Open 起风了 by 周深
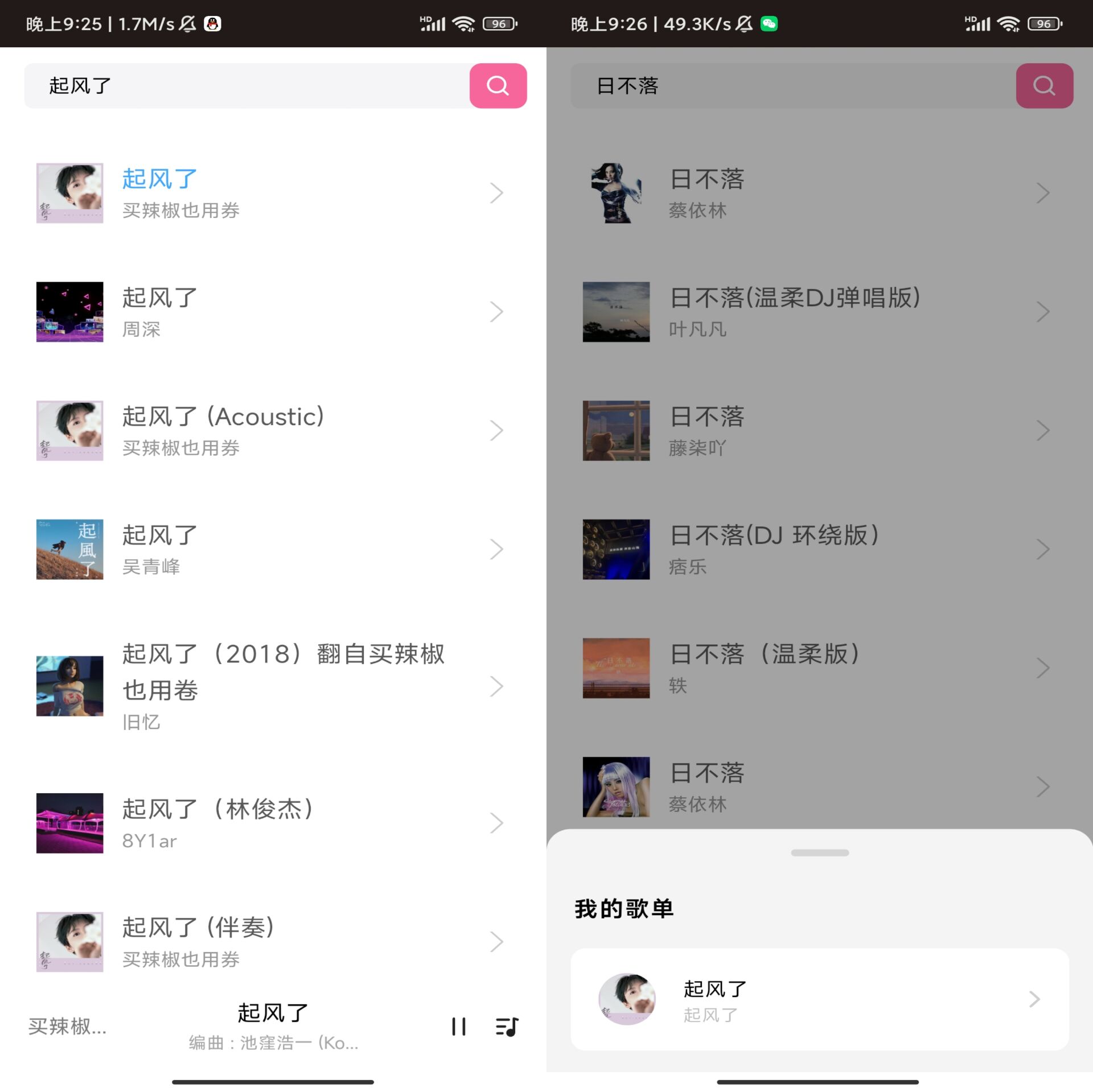 pos(268,312)
